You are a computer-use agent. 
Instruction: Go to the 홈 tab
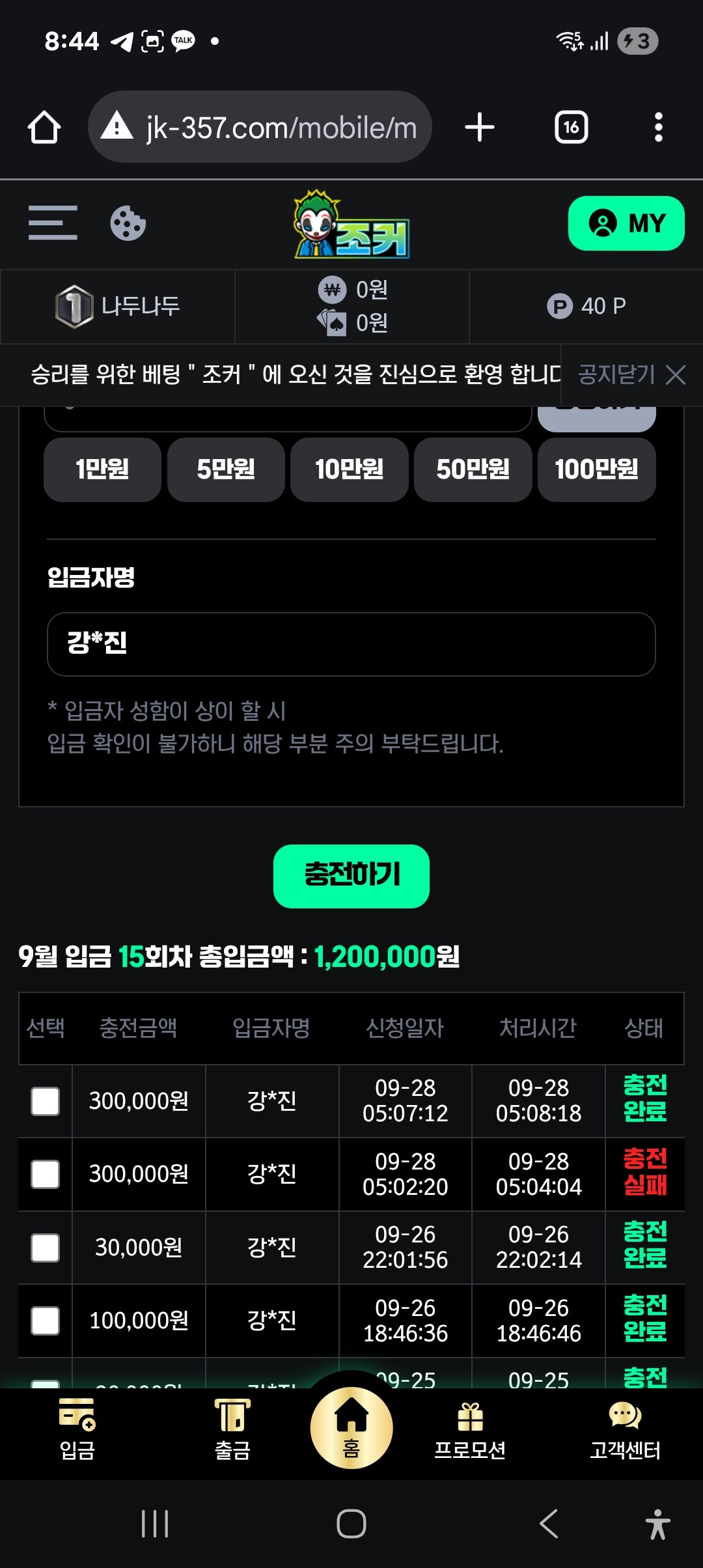pyautogui.click(x=351, y=1428)
